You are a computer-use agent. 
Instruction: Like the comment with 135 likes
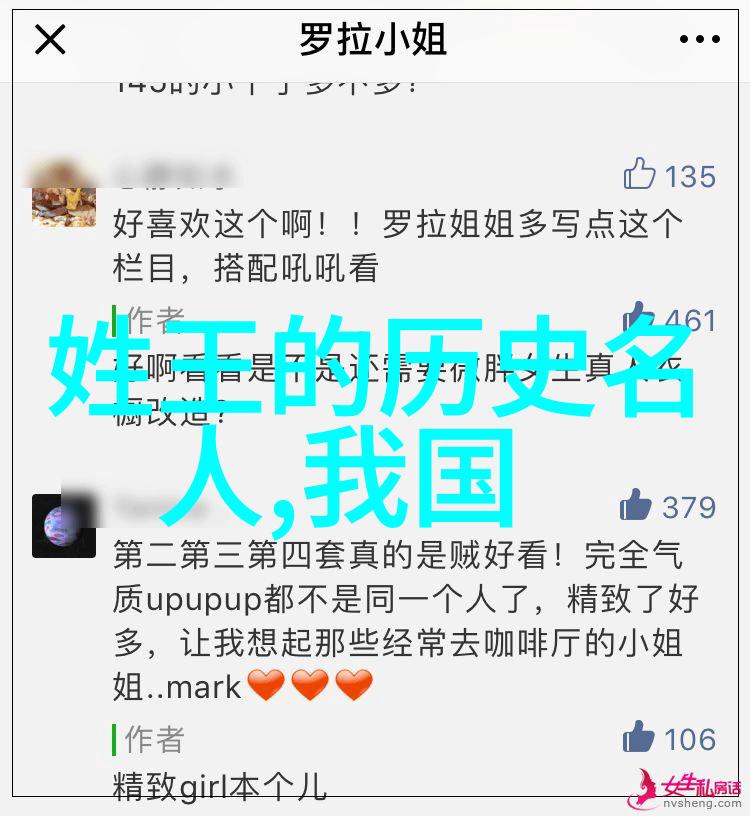[x=640, y=175]
